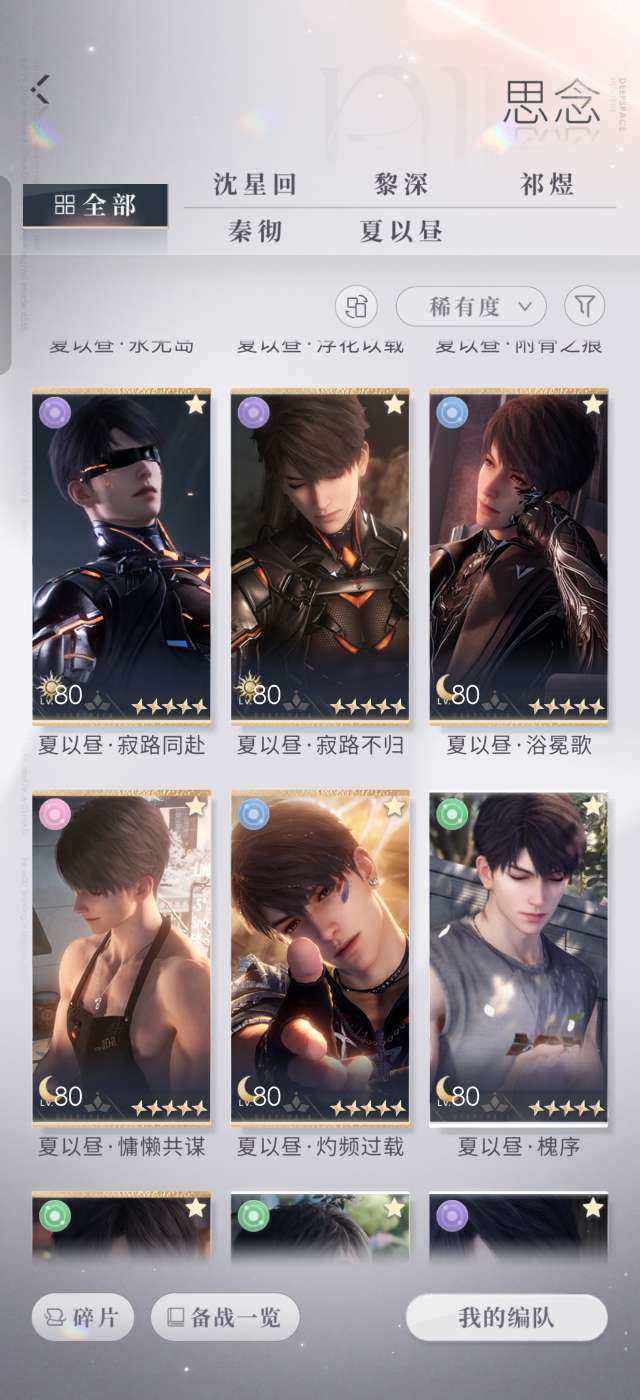640x1400 pixels.
Task: Open the 夏以昼·灼频过载 card
Action: [320, 958]
